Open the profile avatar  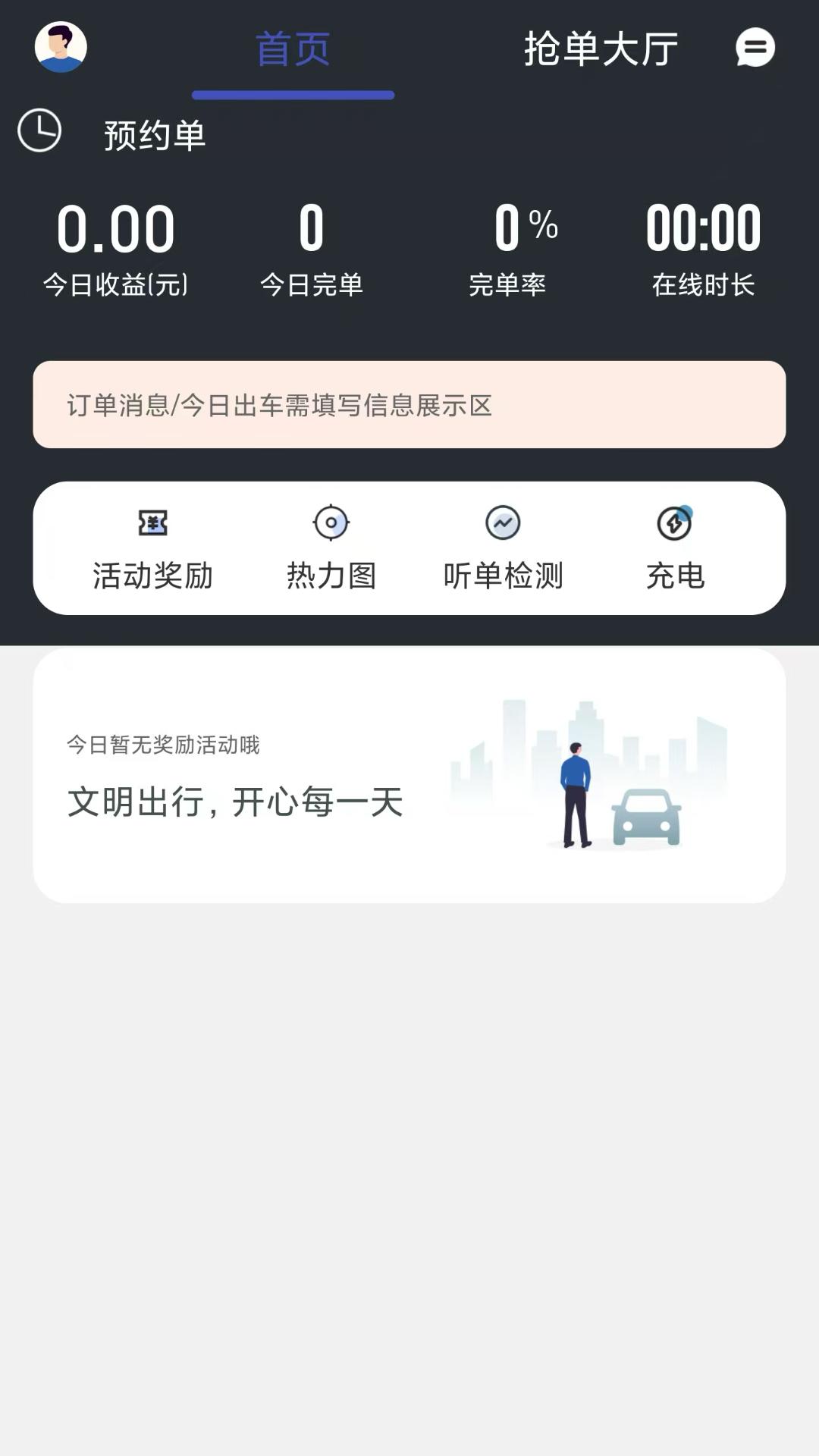coord(61,47)
